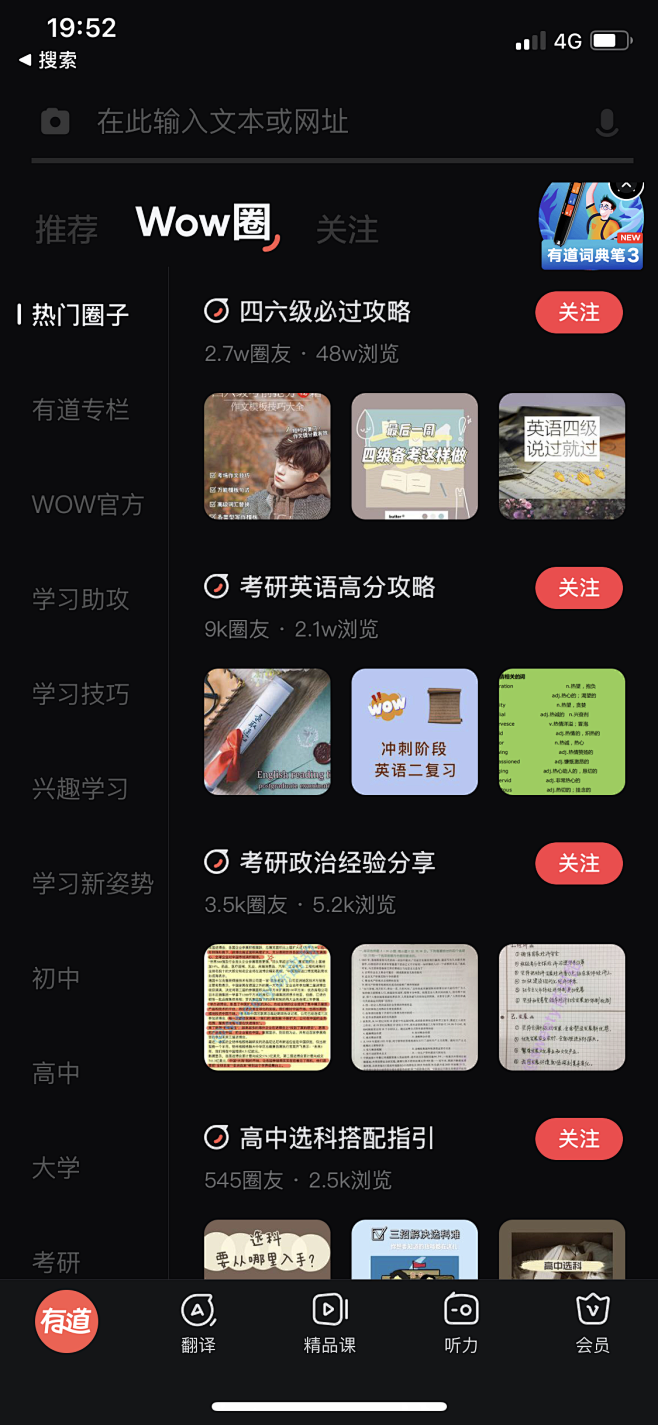Viewport: 658px width, 1425px height.
Task: Follow the 四六级必过攻略 circle
Action: (x=578, y=313)
